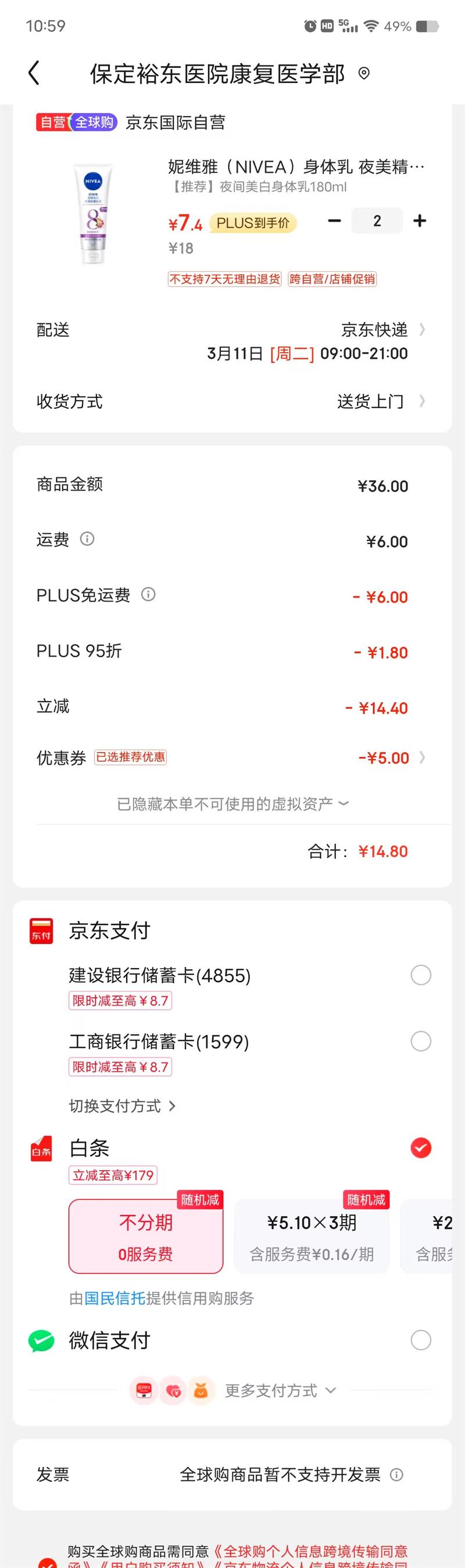View the 运费 shipping fee info
The image size is (465, 1568).
coord(87,540)
